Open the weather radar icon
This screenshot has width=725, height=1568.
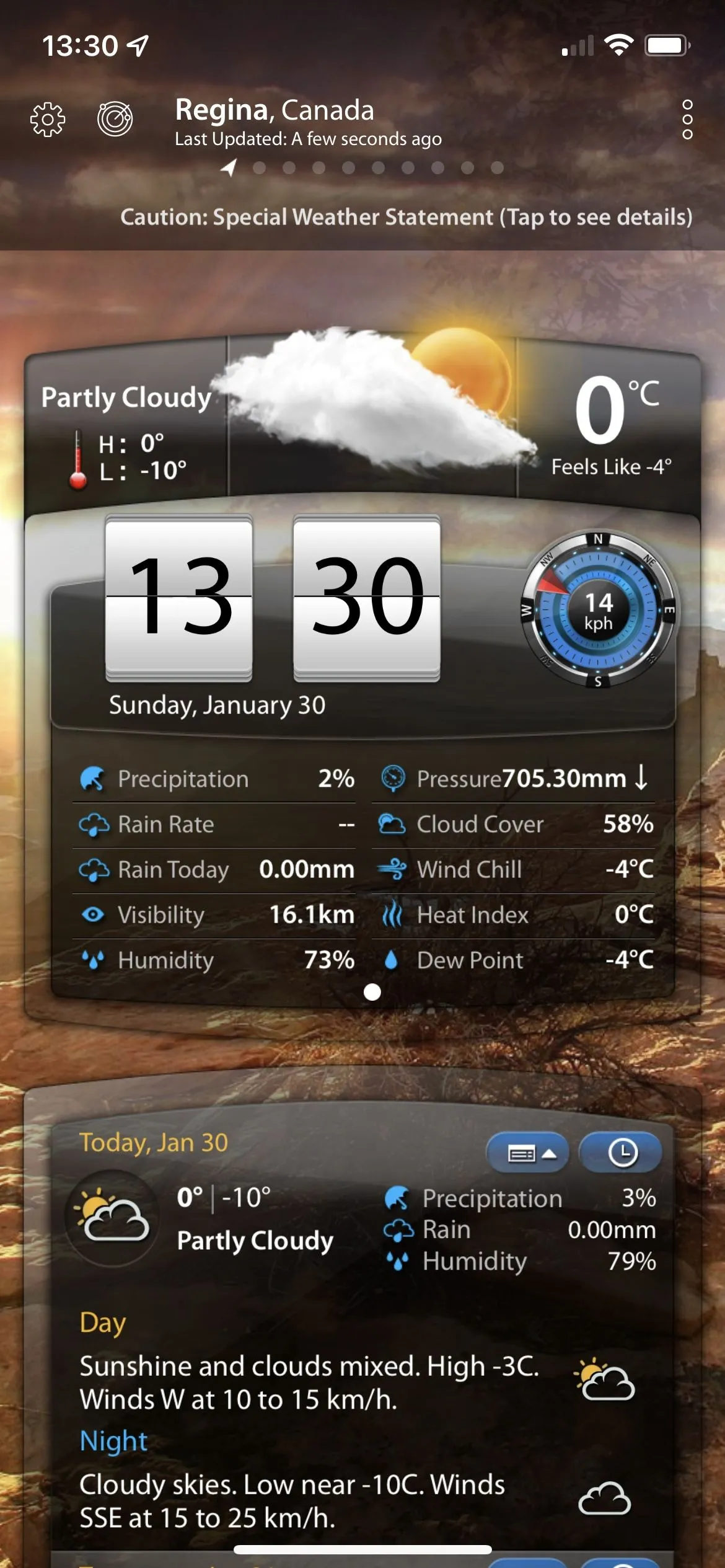[115, 118]
